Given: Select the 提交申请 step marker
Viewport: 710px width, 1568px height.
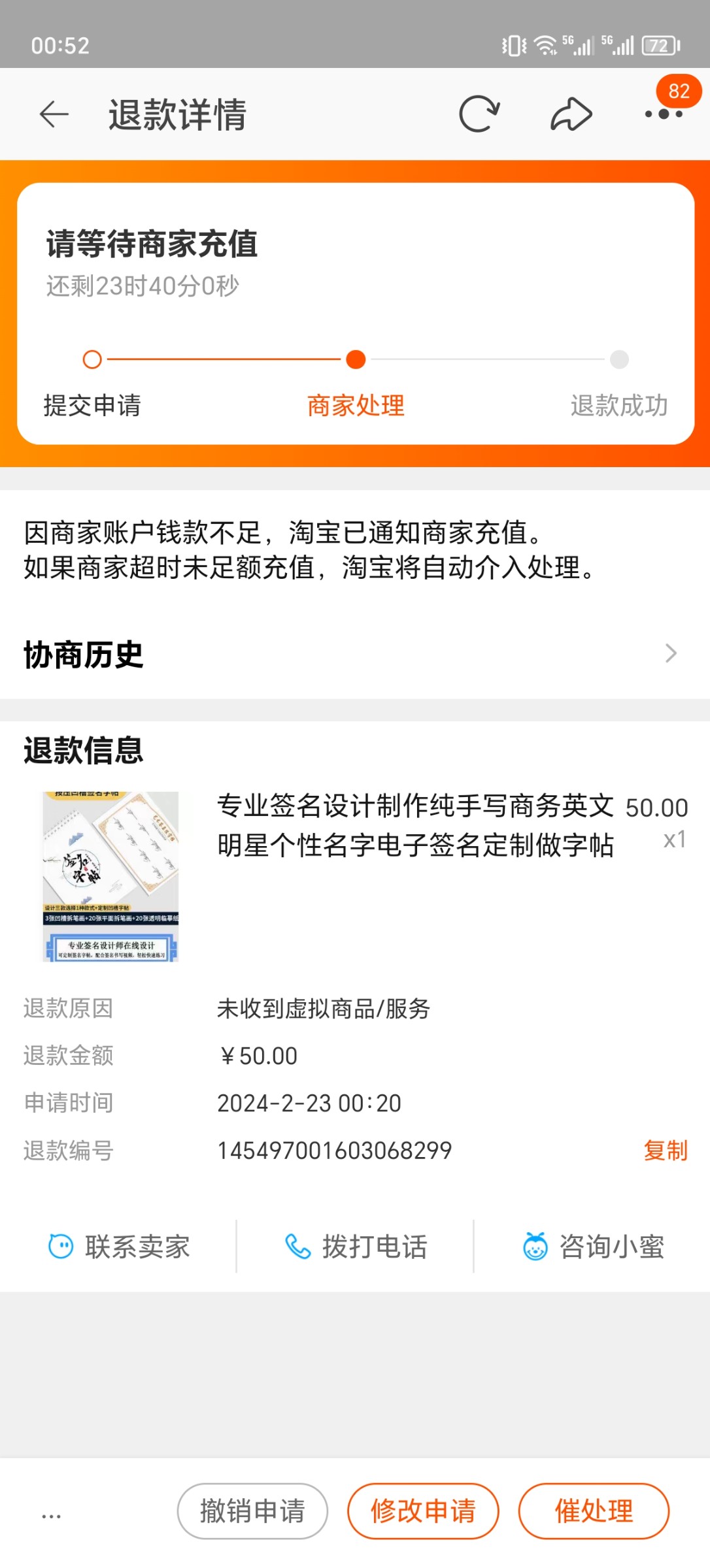Looking at the screenshot, I should (92, 359).
